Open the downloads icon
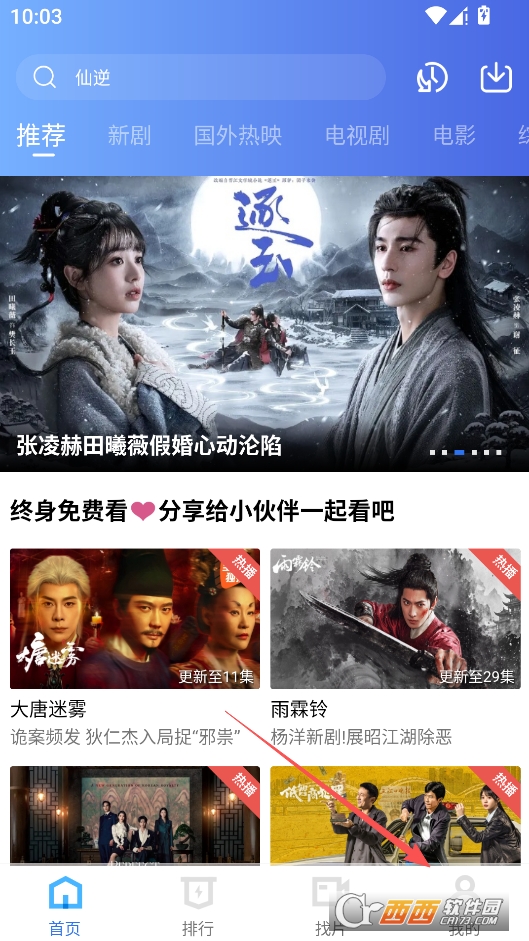Screen dimensions: 529x941 click(496, 77)
